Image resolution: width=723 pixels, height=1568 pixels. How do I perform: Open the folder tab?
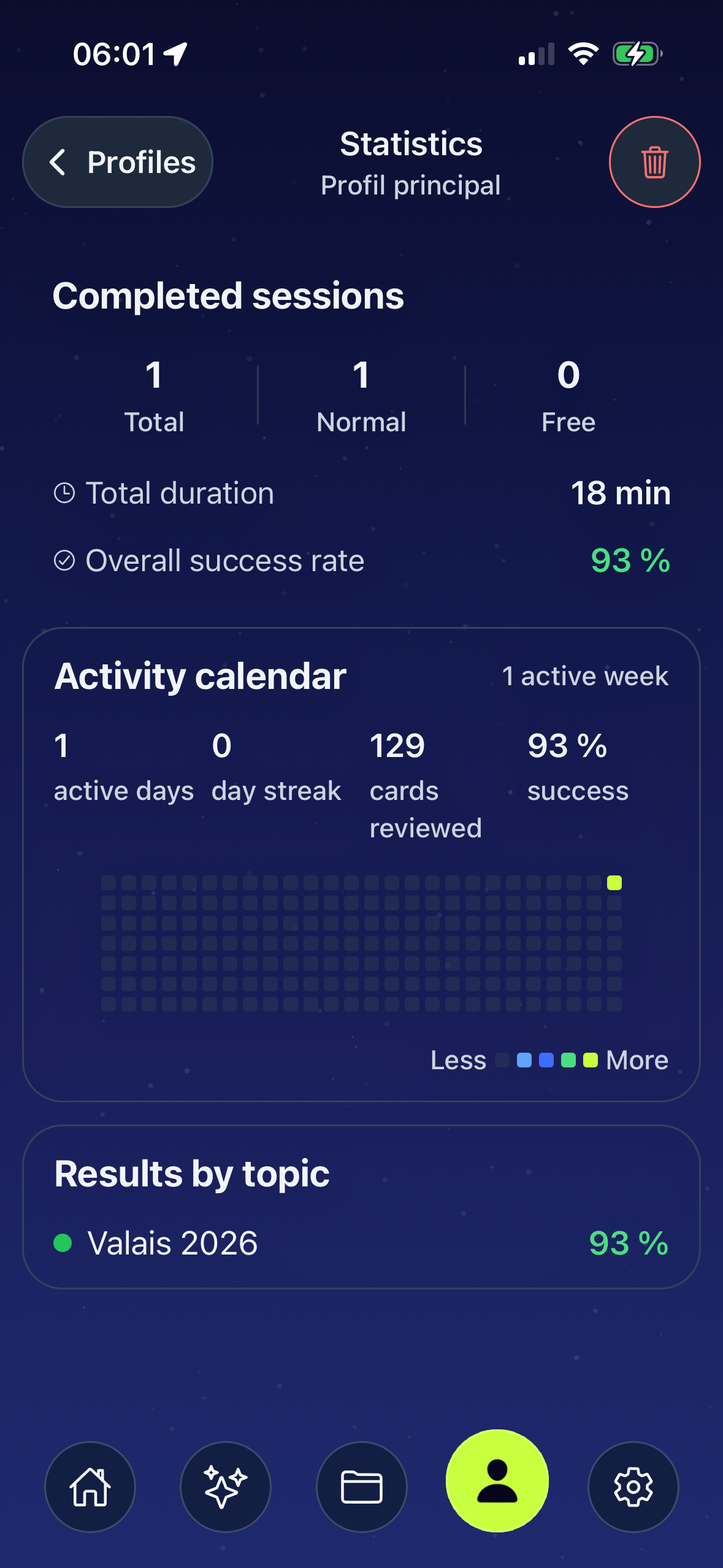point(362,1486)
